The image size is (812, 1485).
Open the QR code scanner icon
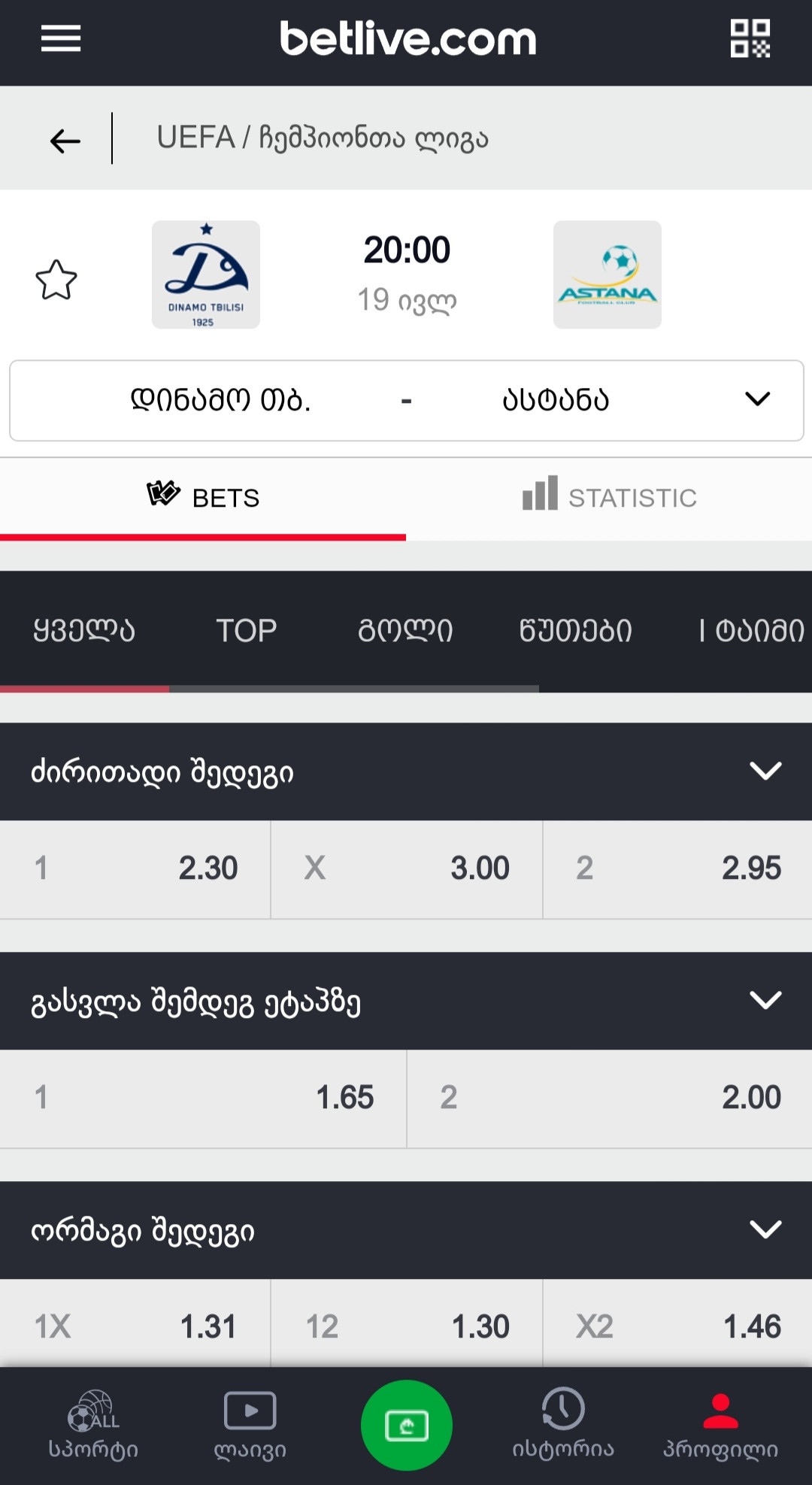pos(750,38)
